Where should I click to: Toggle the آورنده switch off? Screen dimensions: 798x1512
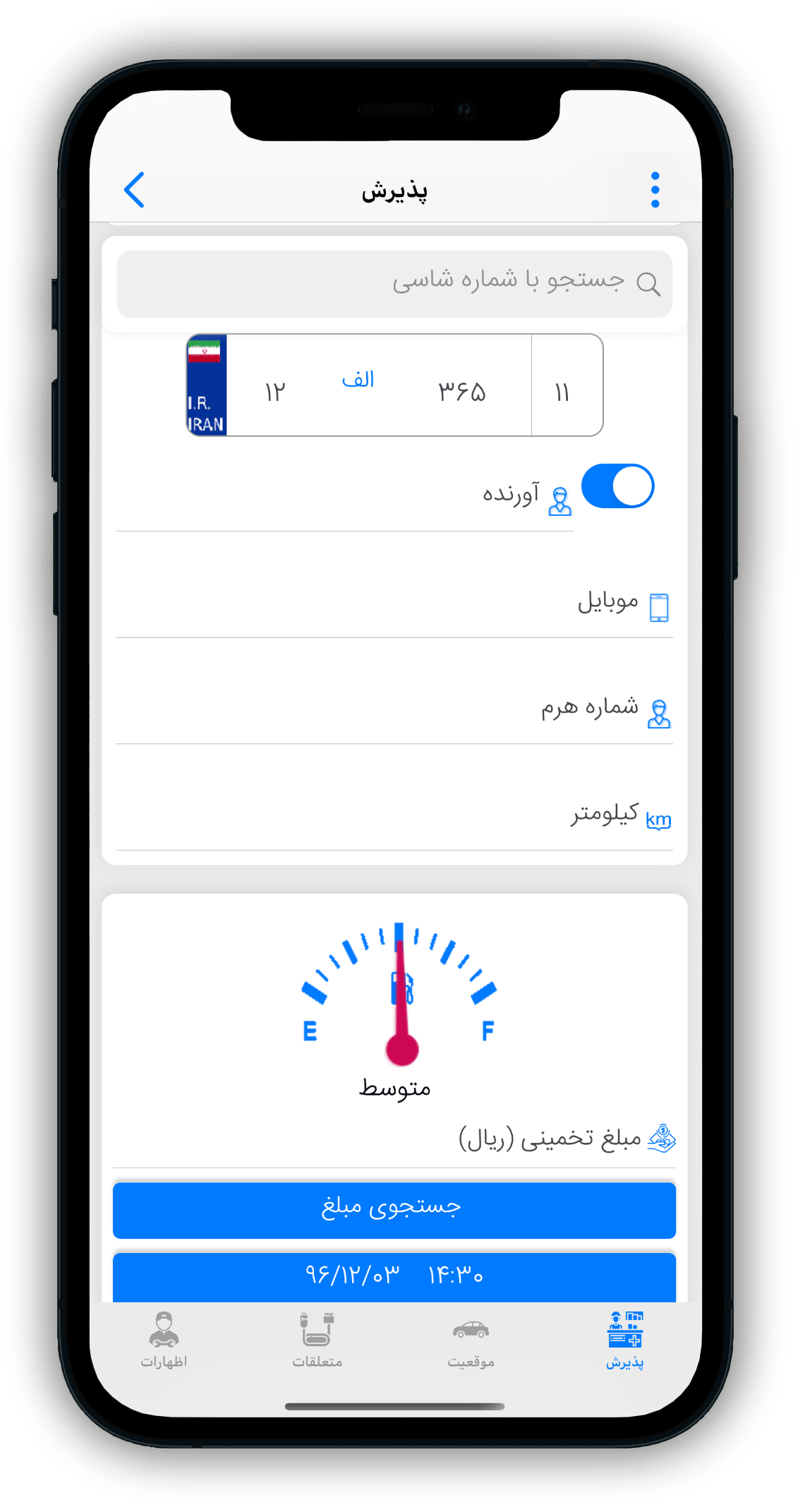coord(617,486)
